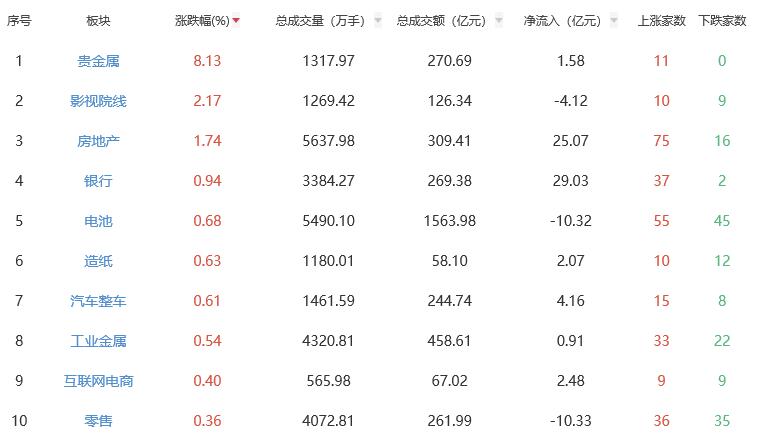The height and width of the screenshot is (436, 758).
Task: View the 零售 sector details
Action: [98, 421]
